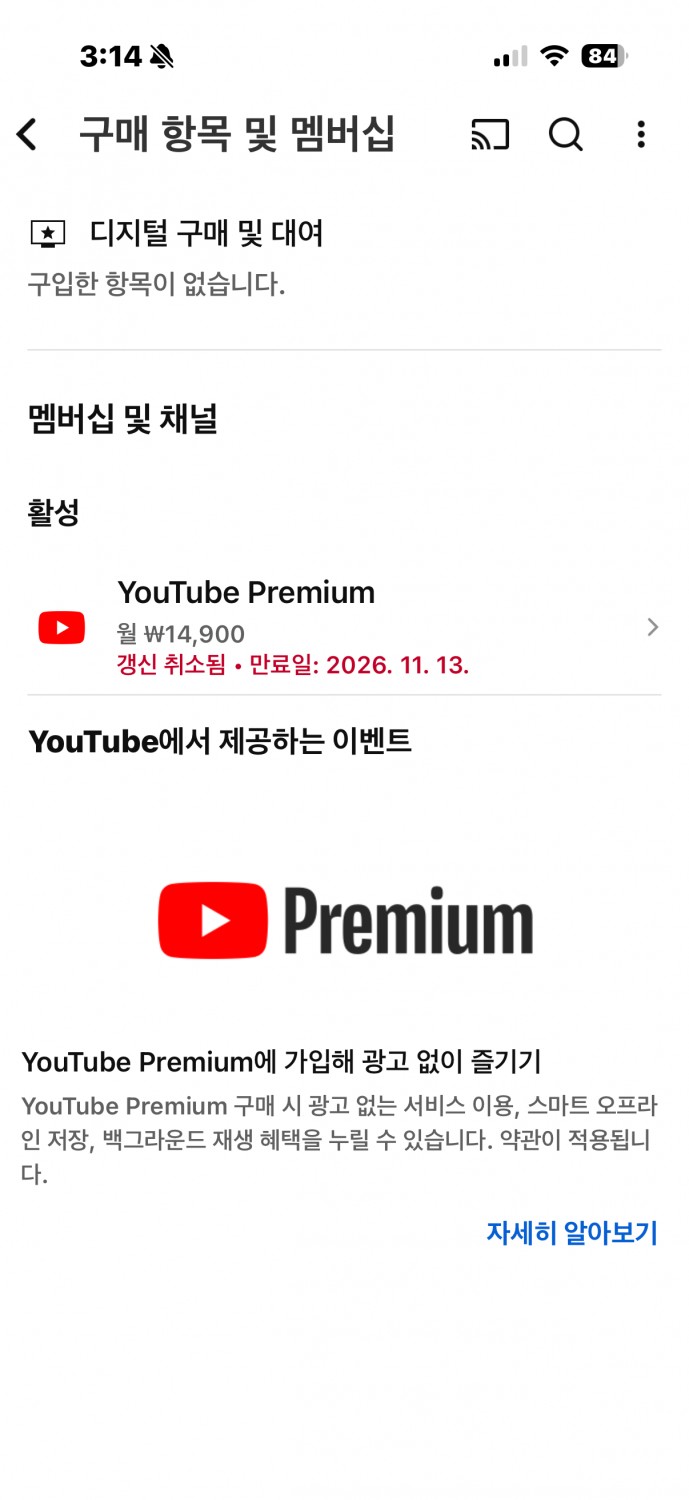689x1500 pixels.
Task: Open the YouTube Premium membership row
Action: 344,627
